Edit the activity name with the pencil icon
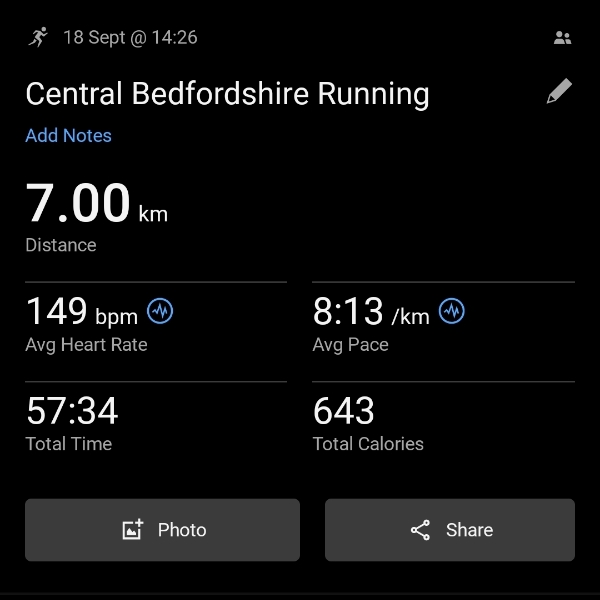This screenshot has height=600, width=600. pos(559,92)
